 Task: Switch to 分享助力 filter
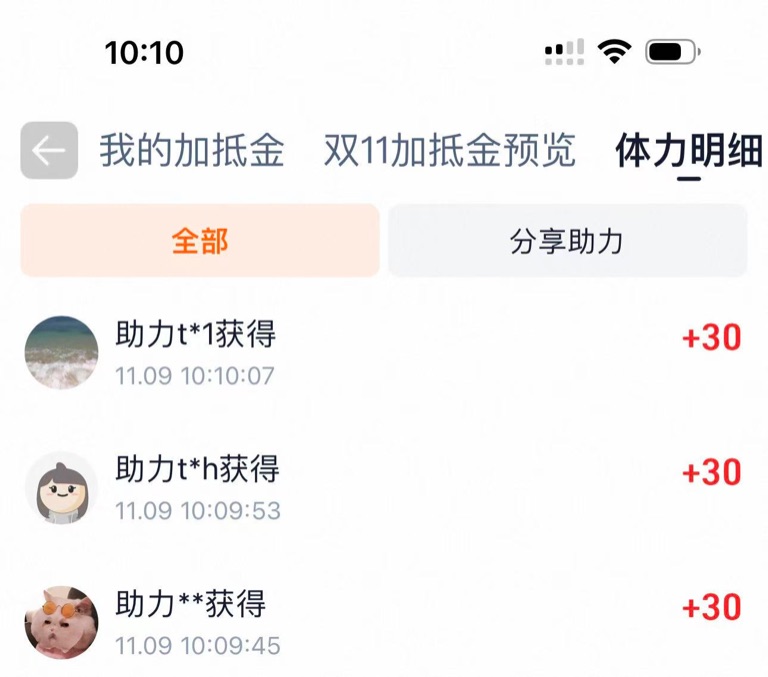[567, 241]
